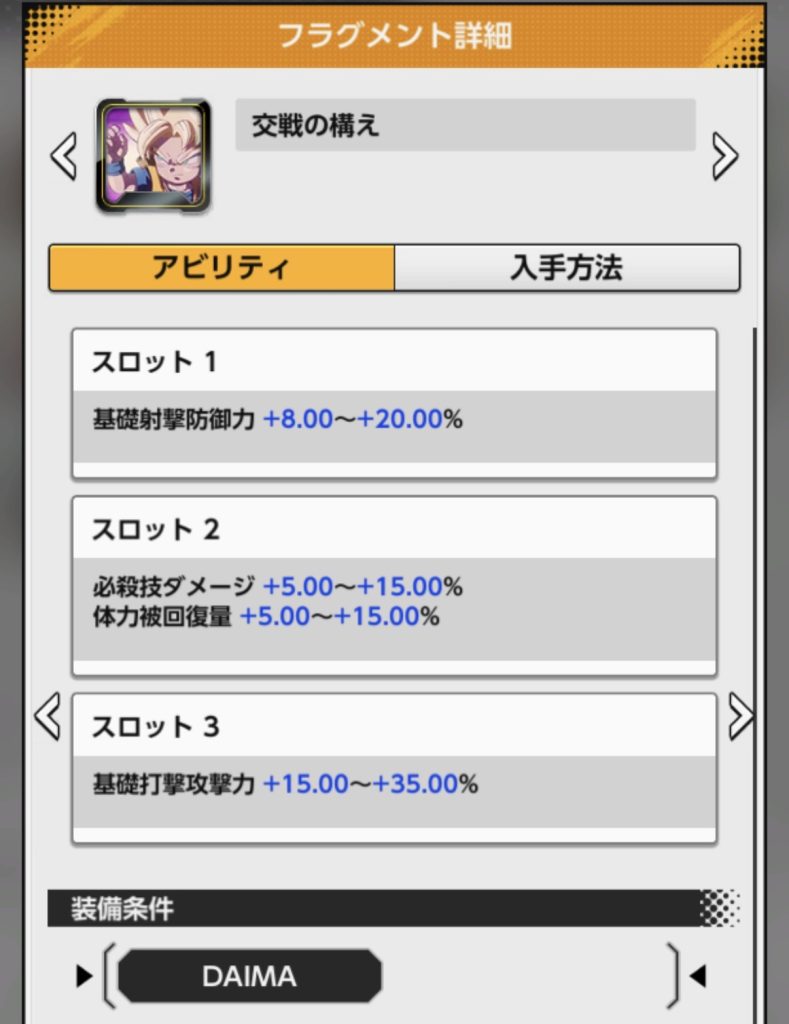
Task: Tap the right arrow beside スロット 3
Action: 740,716
